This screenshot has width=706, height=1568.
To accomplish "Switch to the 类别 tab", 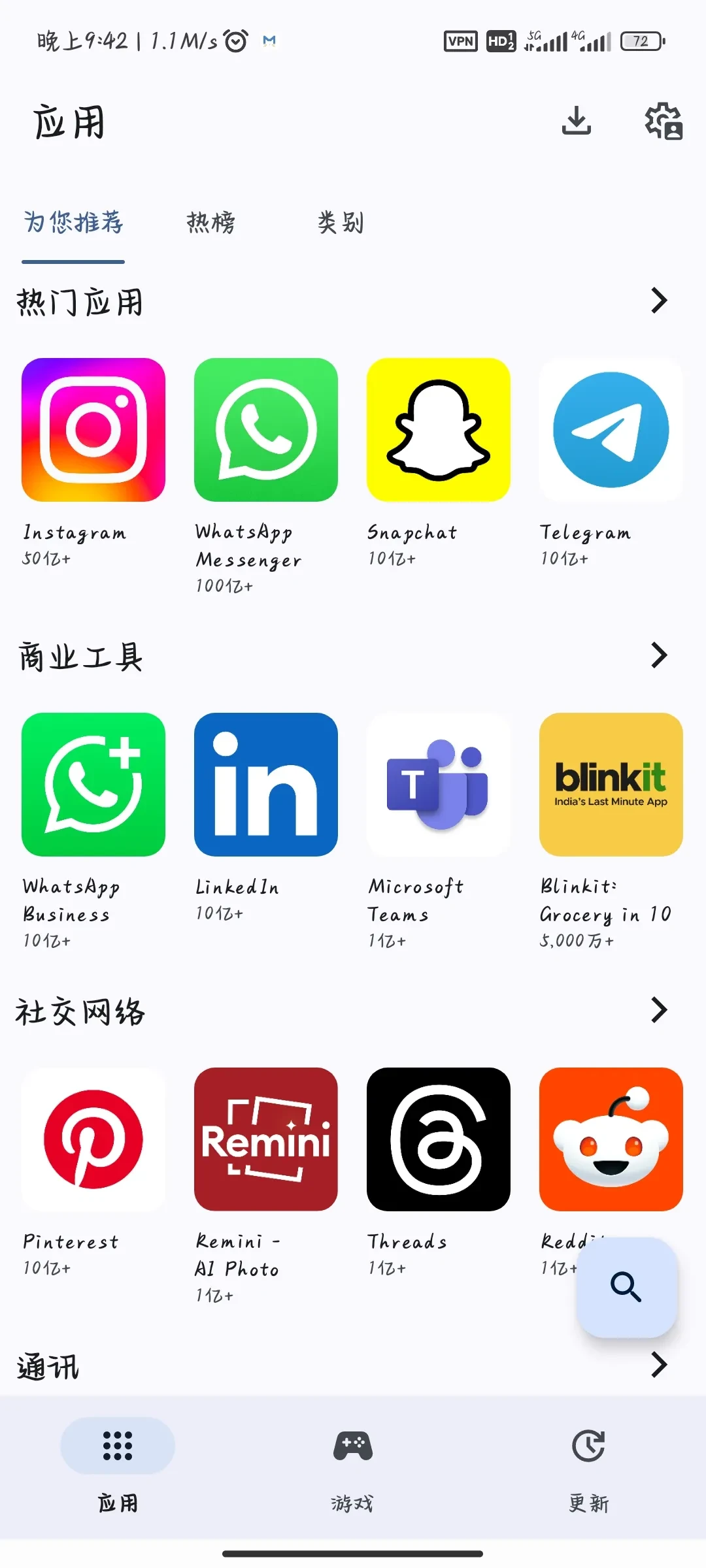I will click(x=341, y=223).
